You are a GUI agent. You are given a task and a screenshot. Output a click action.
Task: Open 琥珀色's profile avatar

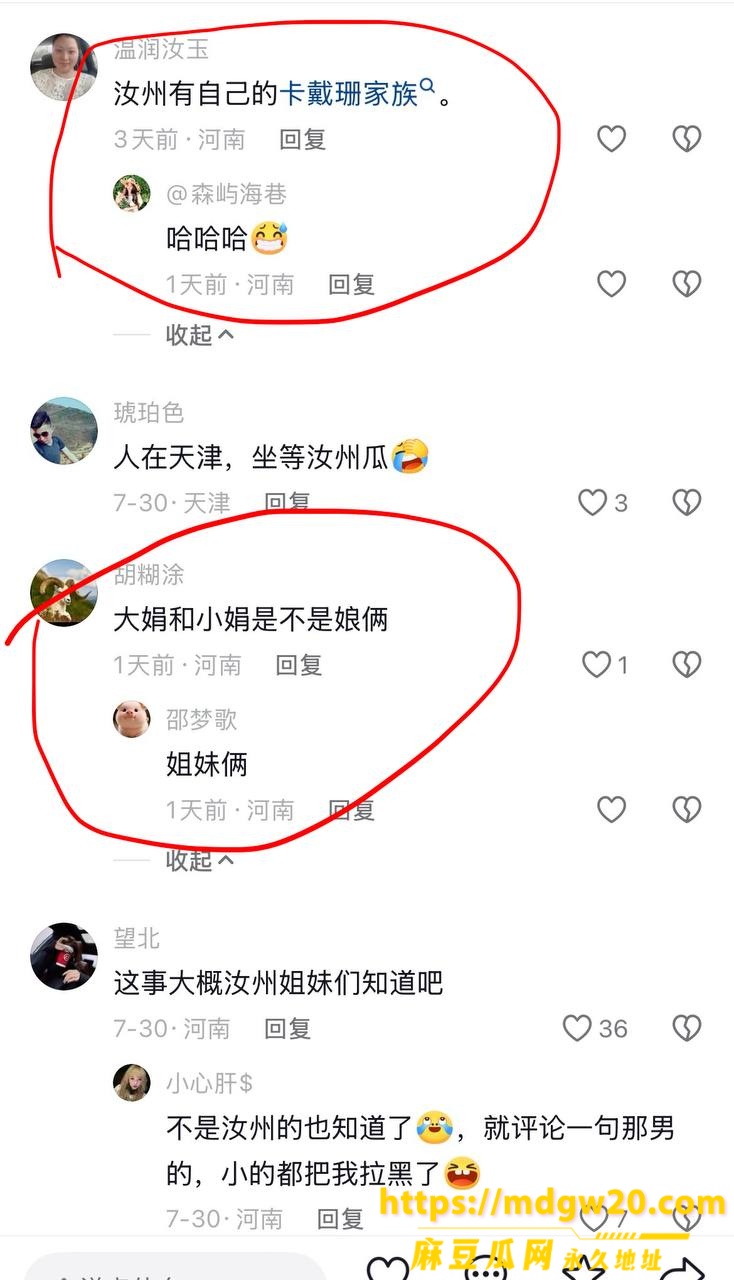[x=64, y=431]
